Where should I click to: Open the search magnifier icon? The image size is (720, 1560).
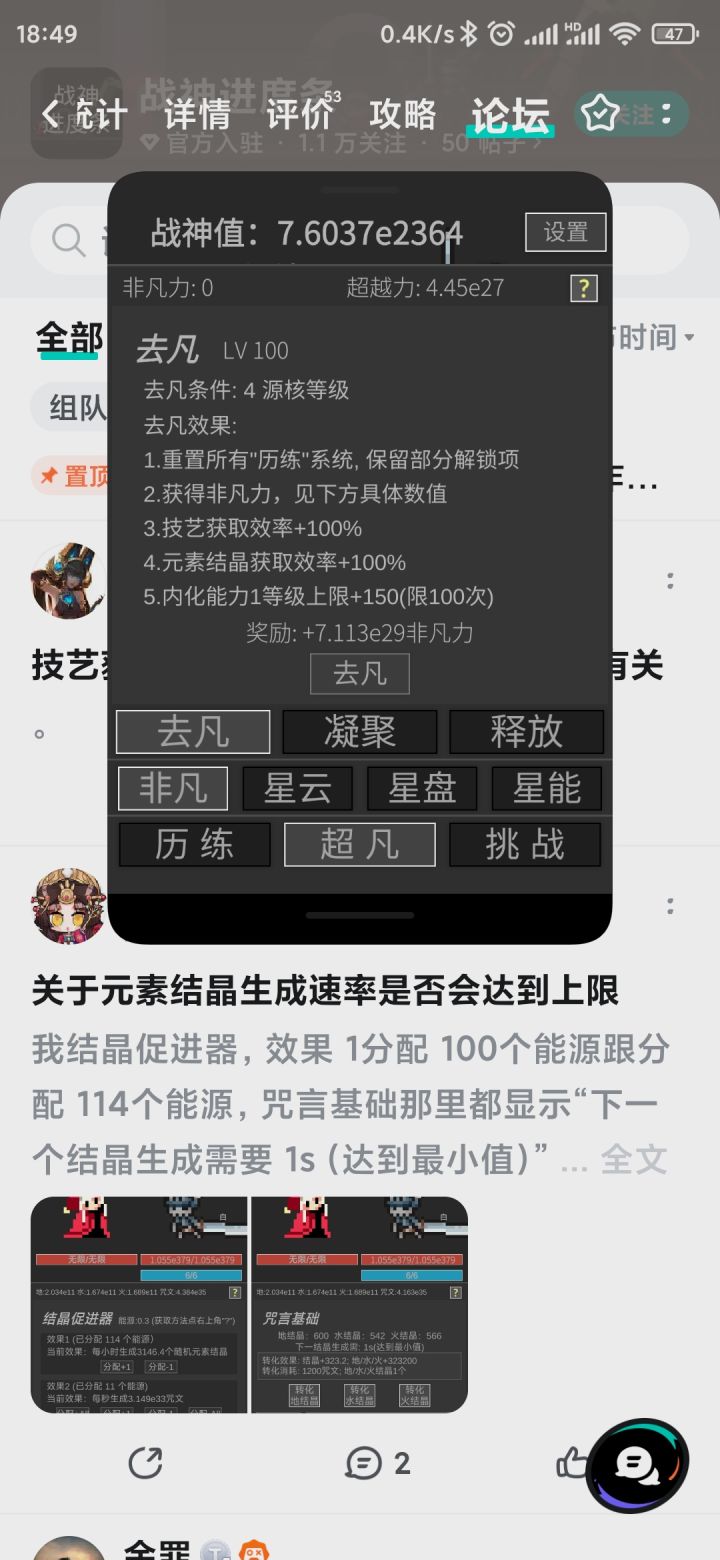click(66, 240)
